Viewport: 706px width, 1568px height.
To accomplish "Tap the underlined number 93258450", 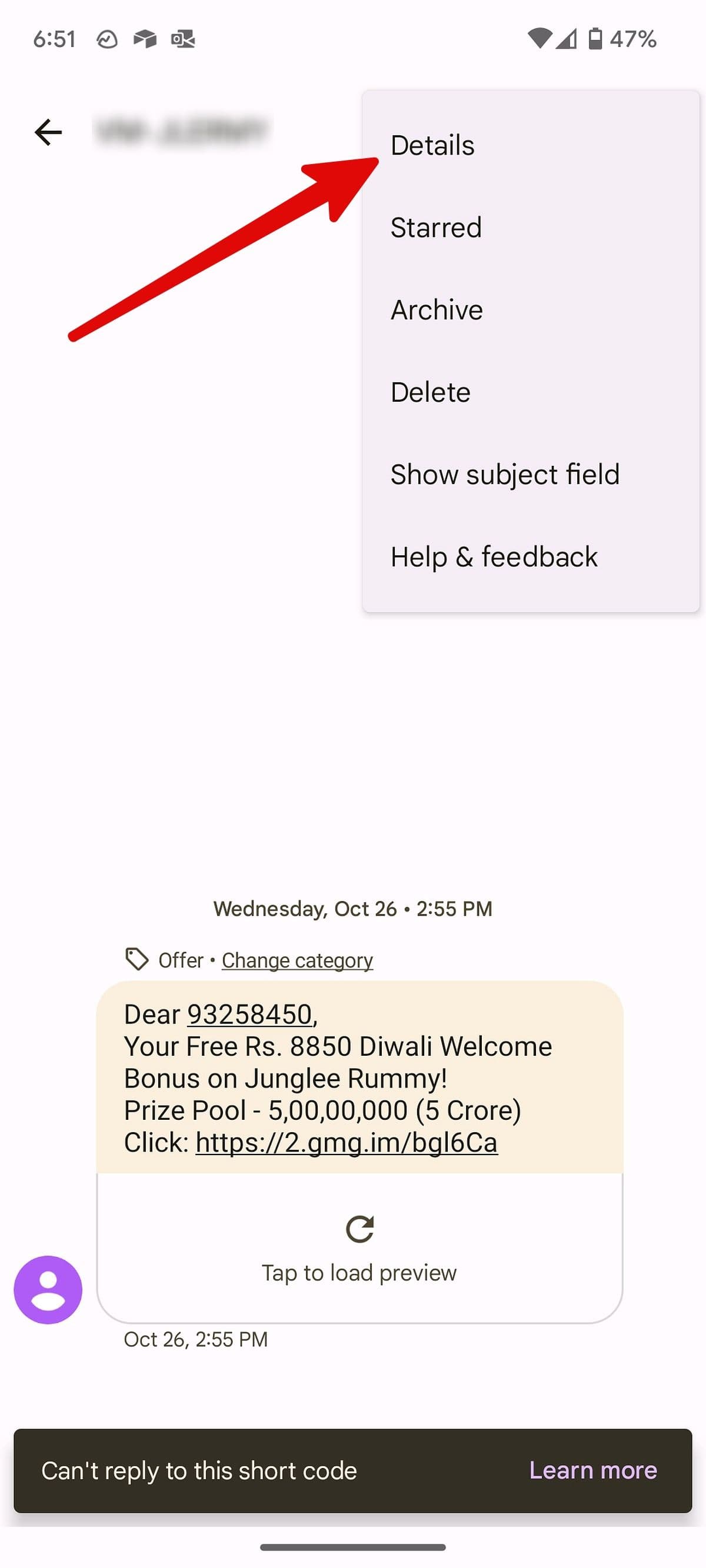I will point(249,1014).
